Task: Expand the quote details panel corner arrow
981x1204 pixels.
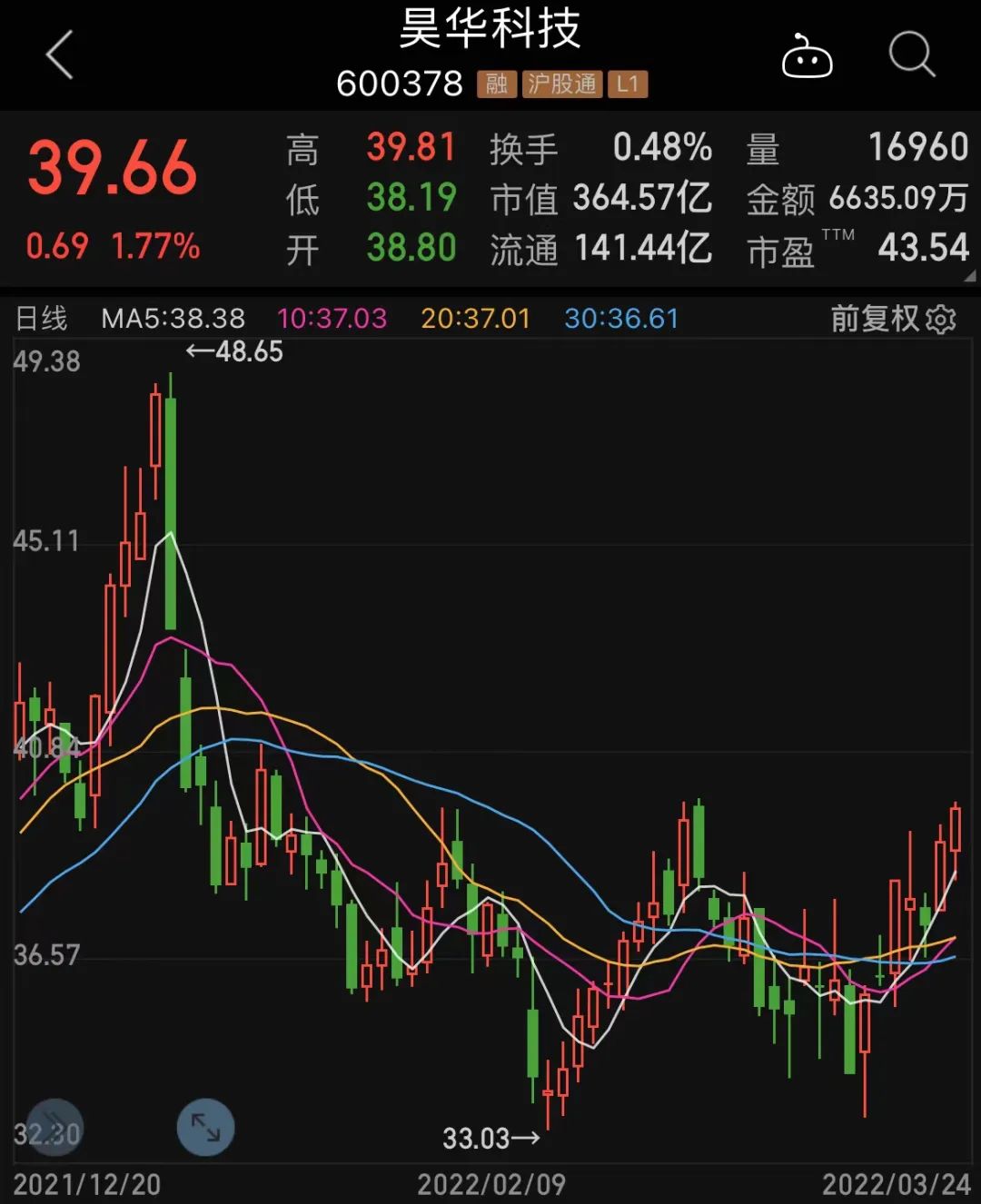Action: click(x=969, y=276)
